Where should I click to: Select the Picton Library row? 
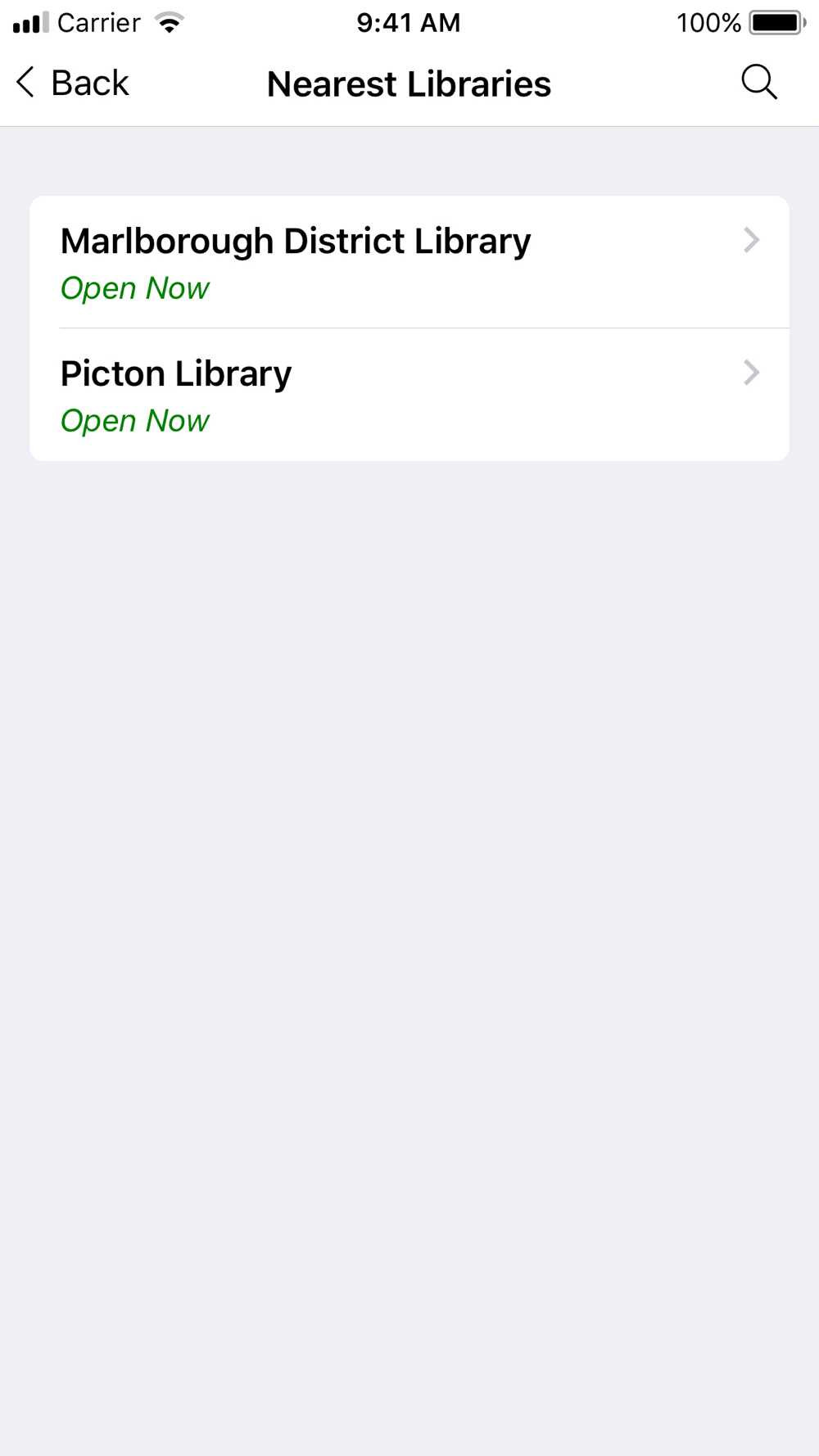pos(409,395)
